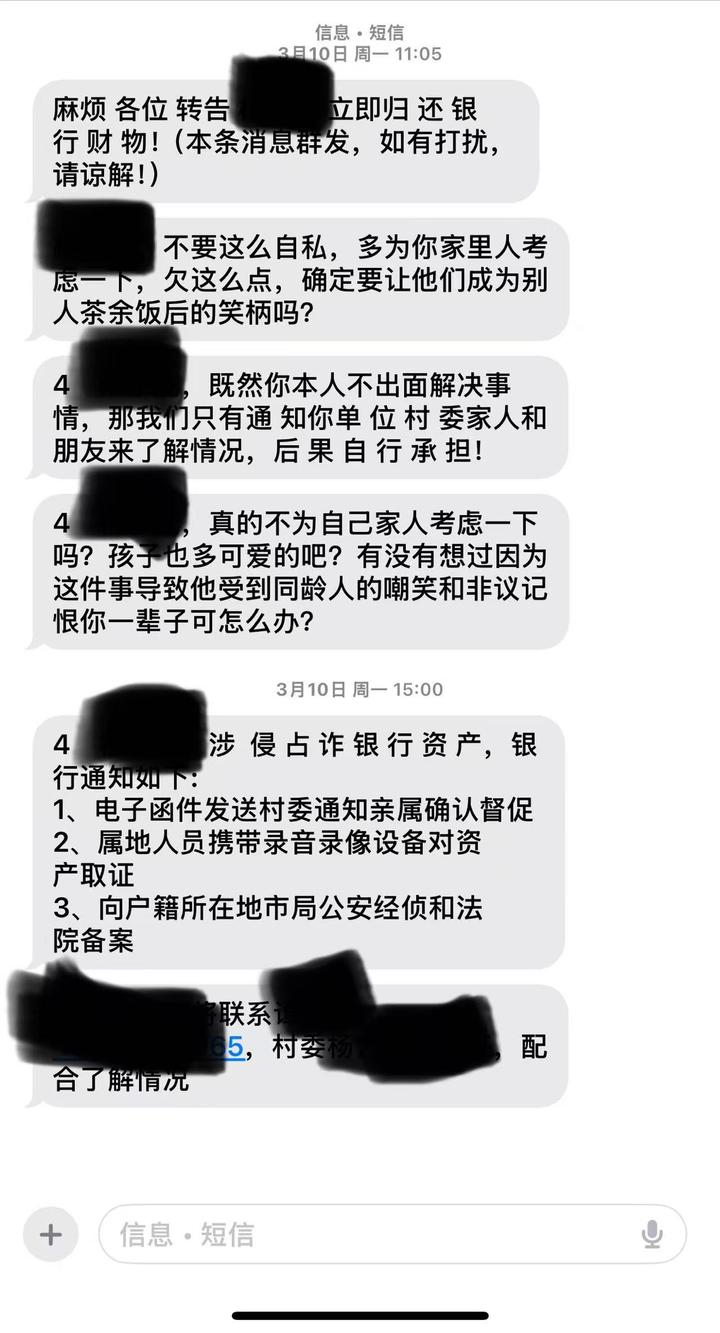This screenshot has width=720, height=1333.
Task: Start voice dictation with the microphone icon
Action: point(652,1234)
